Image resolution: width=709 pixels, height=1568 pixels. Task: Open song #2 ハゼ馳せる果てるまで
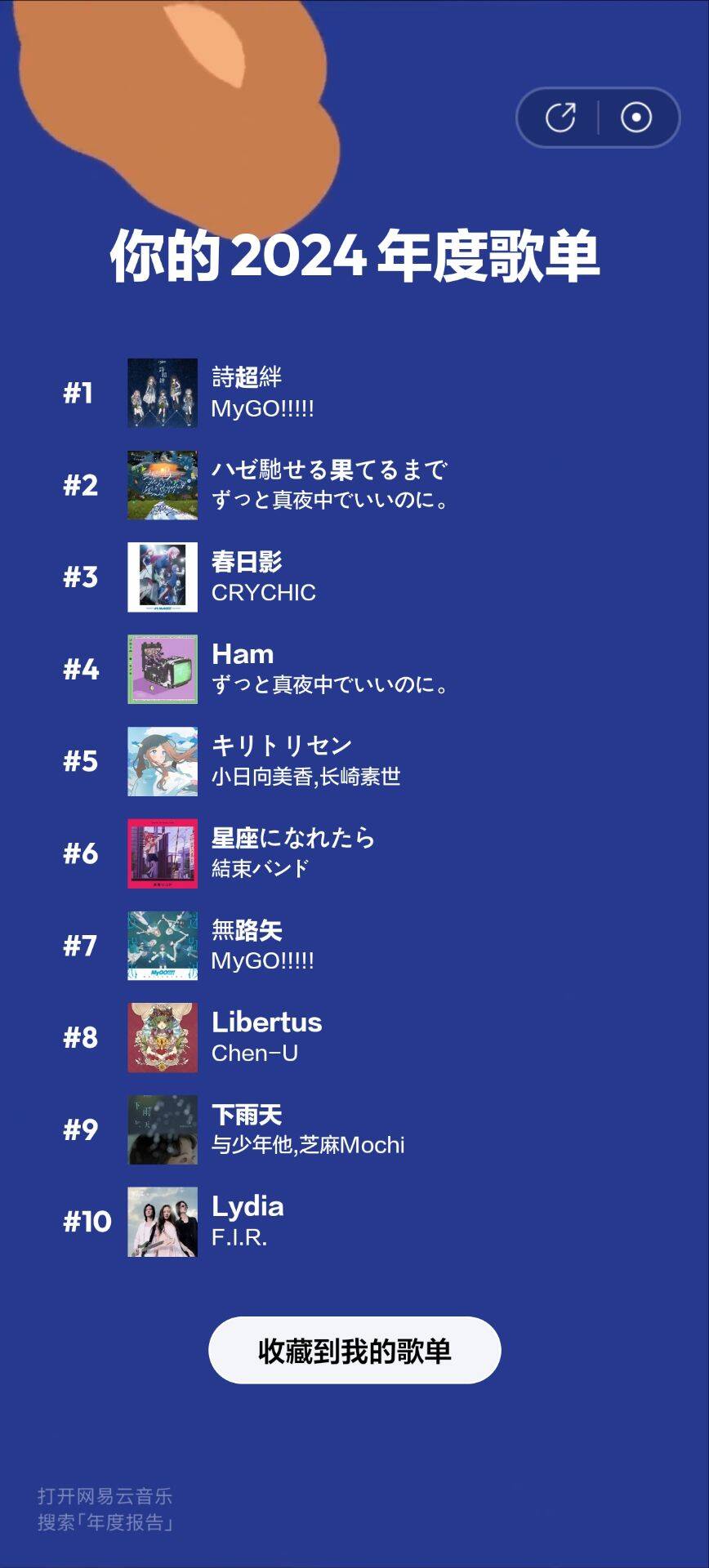[328, 484]
